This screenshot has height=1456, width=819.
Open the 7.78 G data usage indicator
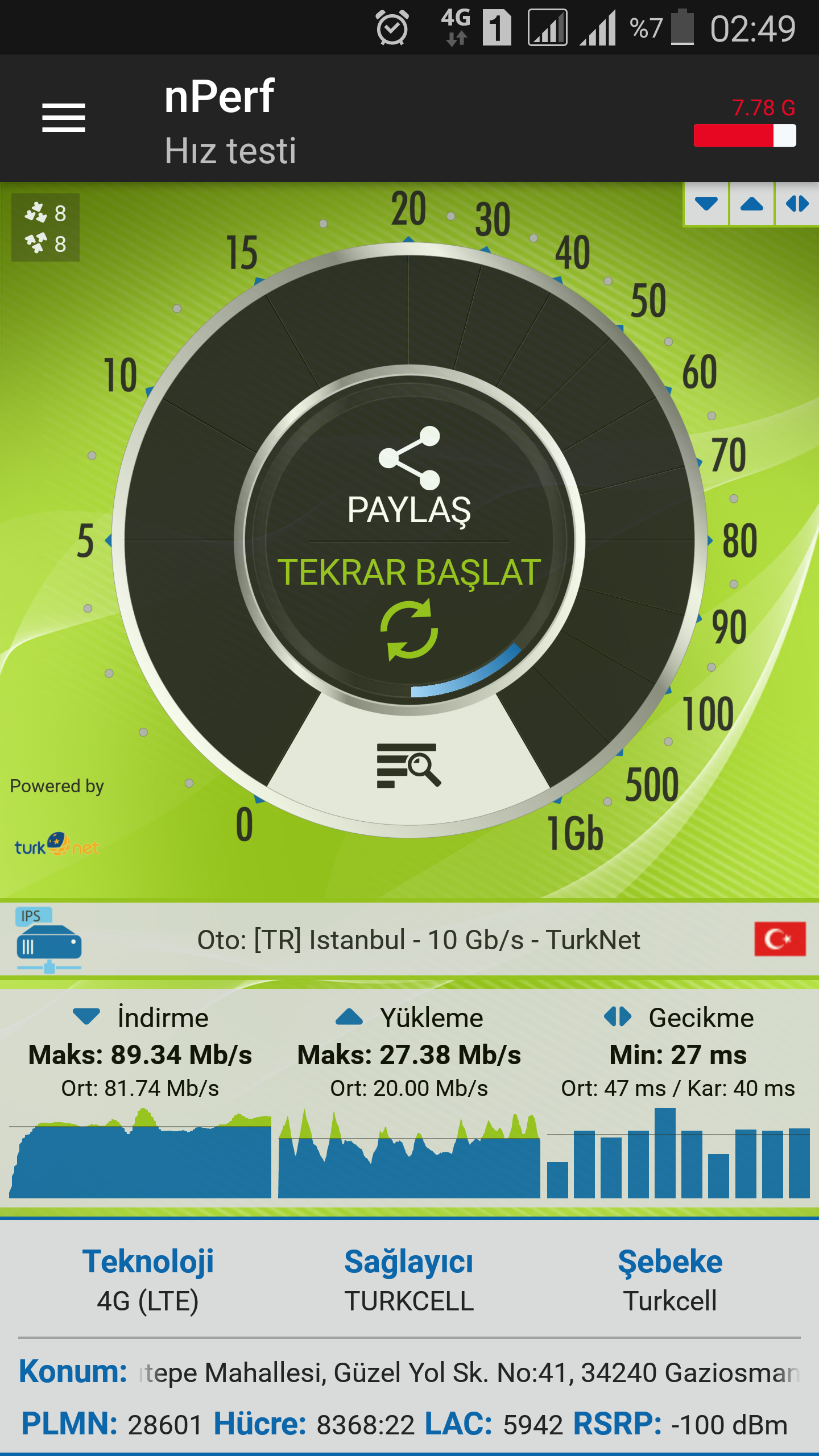point(744,122)
